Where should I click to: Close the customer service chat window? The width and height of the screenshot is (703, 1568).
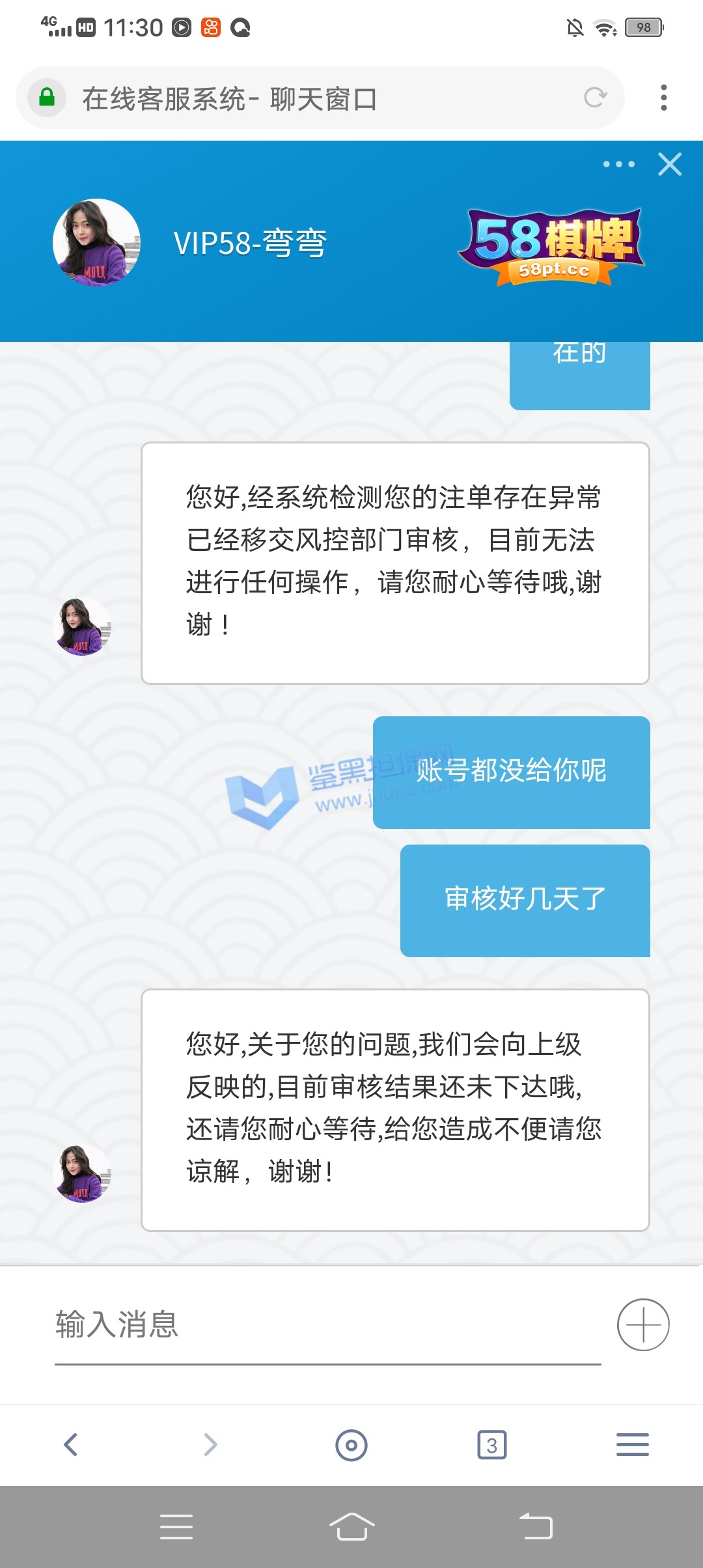pyautogui.click(x=670, y=164)
